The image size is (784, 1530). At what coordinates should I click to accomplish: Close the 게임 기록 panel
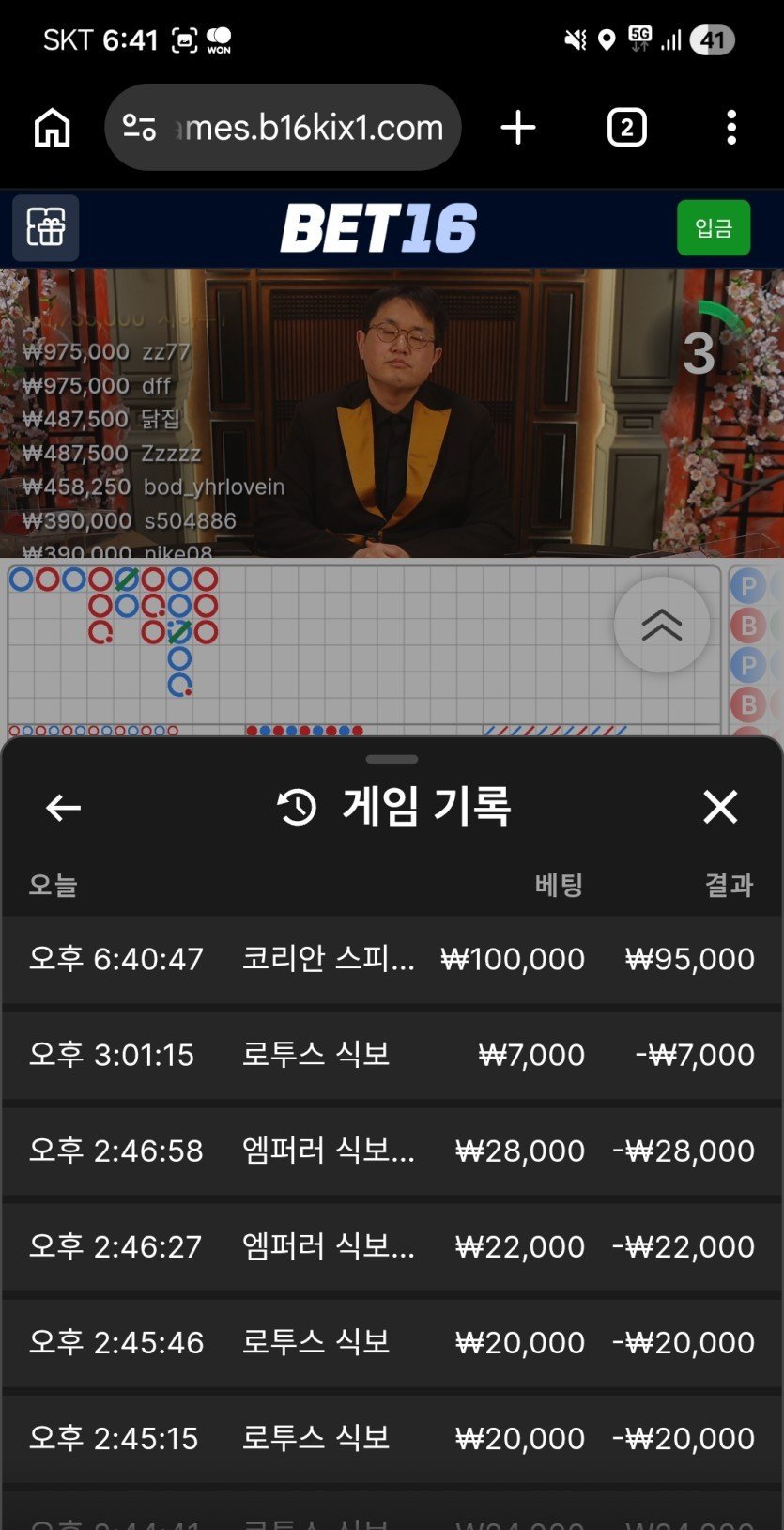720,807
